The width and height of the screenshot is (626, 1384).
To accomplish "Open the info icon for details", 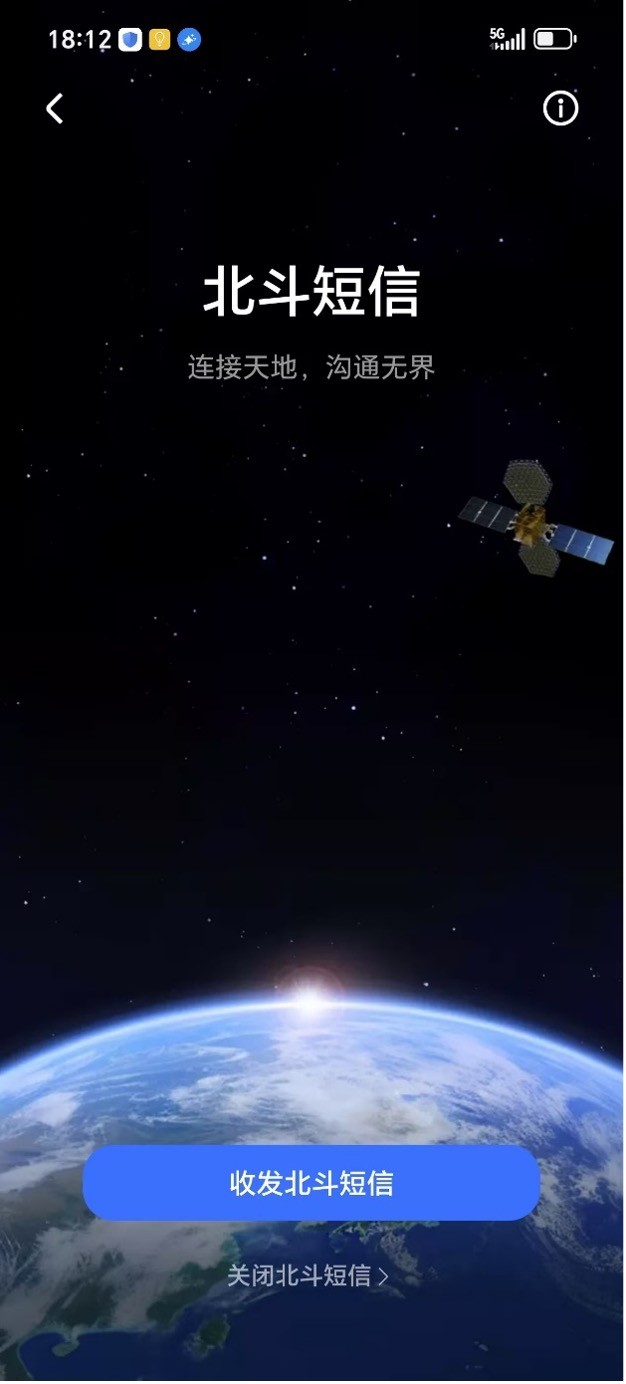I will coord(560,108).
